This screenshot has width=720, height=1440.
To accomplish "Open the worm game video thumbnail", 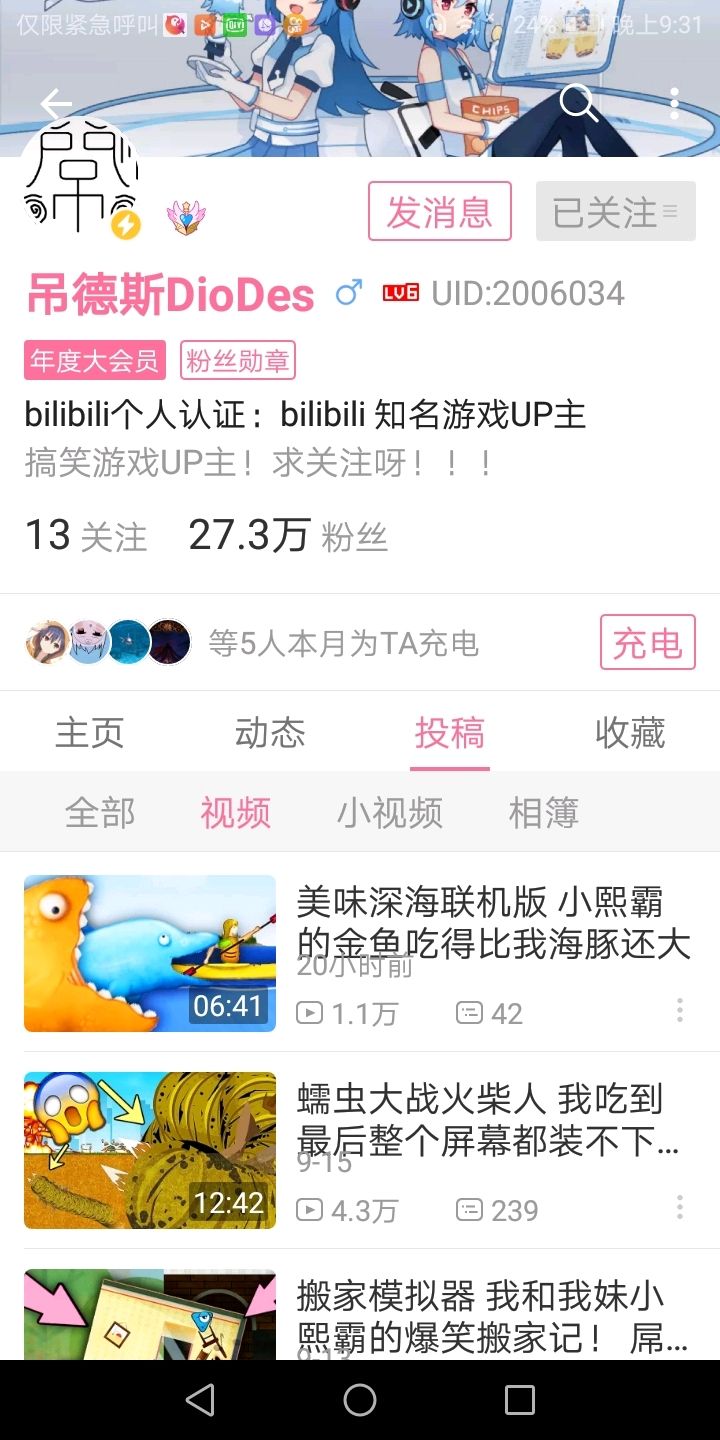I will [149, 1150].
